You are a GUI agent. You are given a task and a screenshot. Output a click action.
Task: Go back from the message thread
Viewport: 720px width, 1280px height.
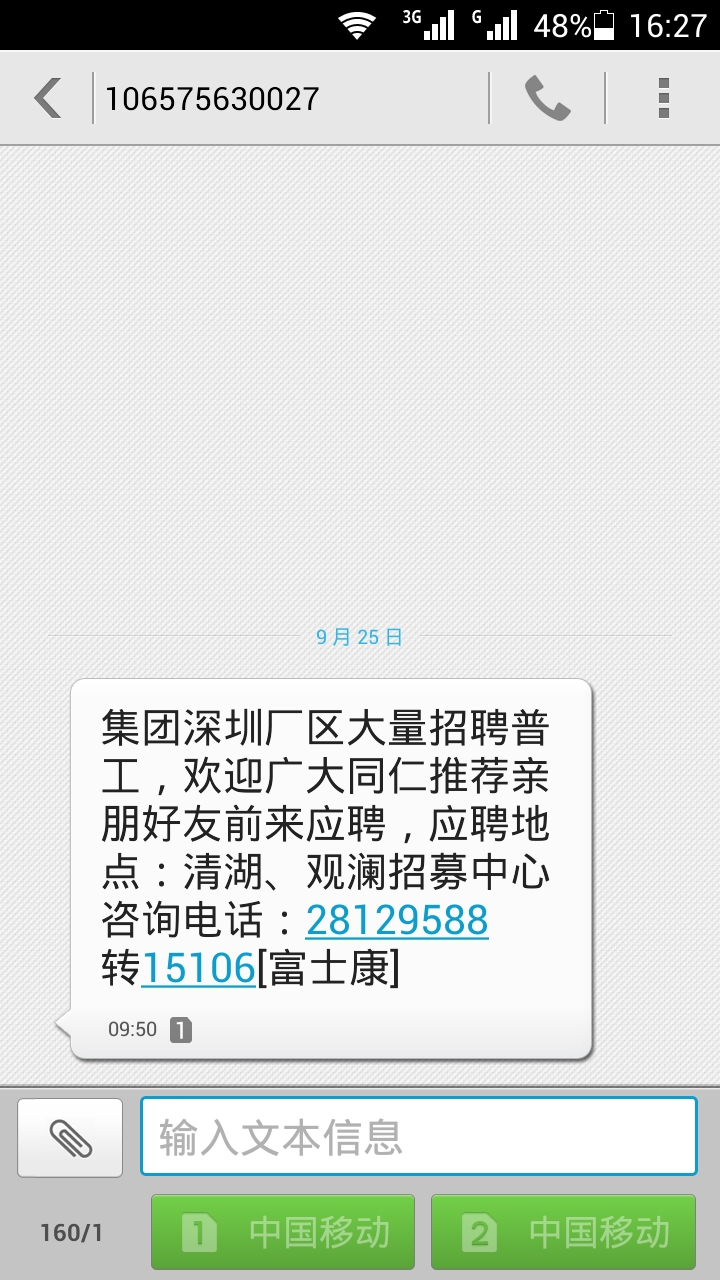pyautogui.click(x=47, y=98)
